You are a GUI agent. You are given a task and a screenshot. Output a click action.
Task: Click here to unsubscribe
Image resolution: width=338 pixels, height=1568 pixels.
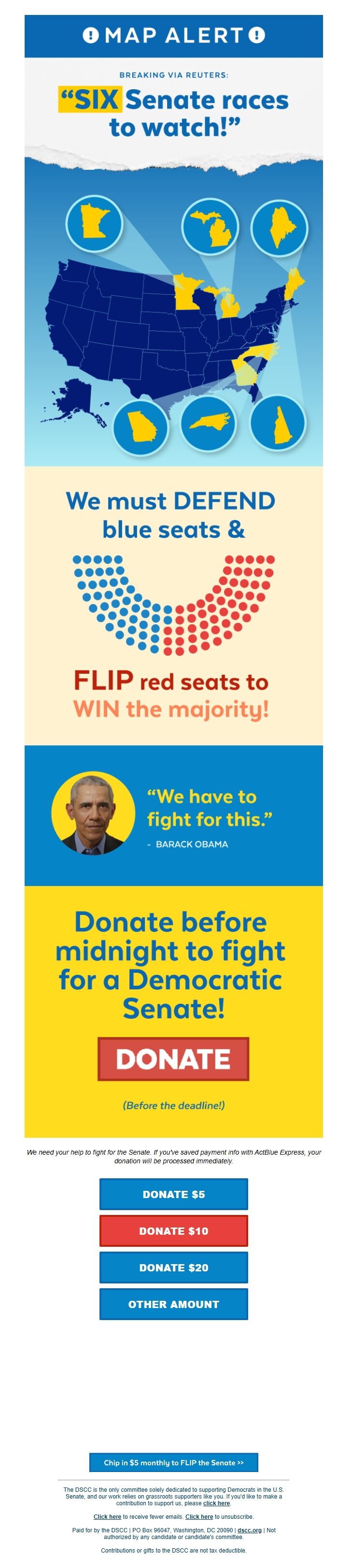pyautogui.click(x=198, y=1516)
